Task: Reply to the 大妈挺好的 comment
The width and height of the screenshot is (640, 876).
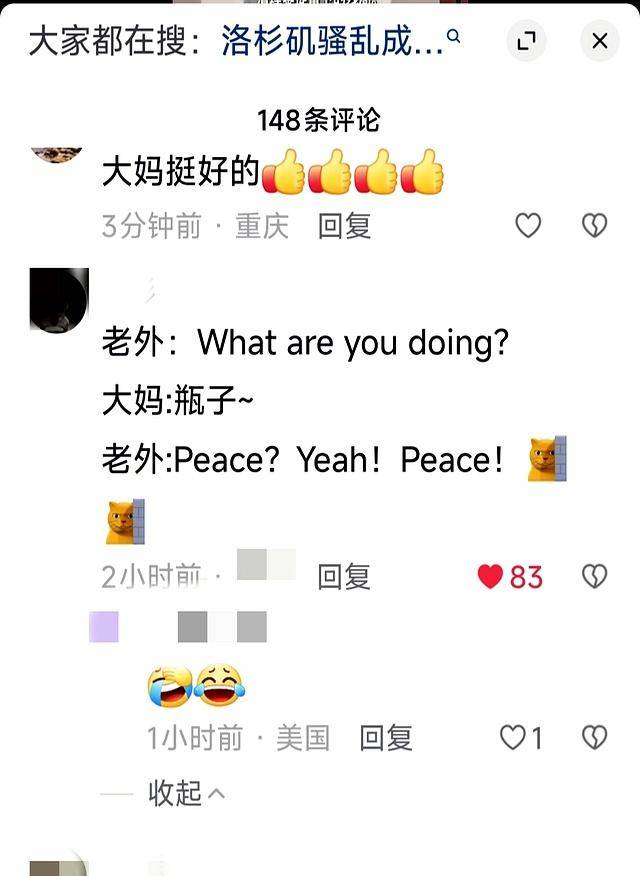Action: tap(344, 226)
